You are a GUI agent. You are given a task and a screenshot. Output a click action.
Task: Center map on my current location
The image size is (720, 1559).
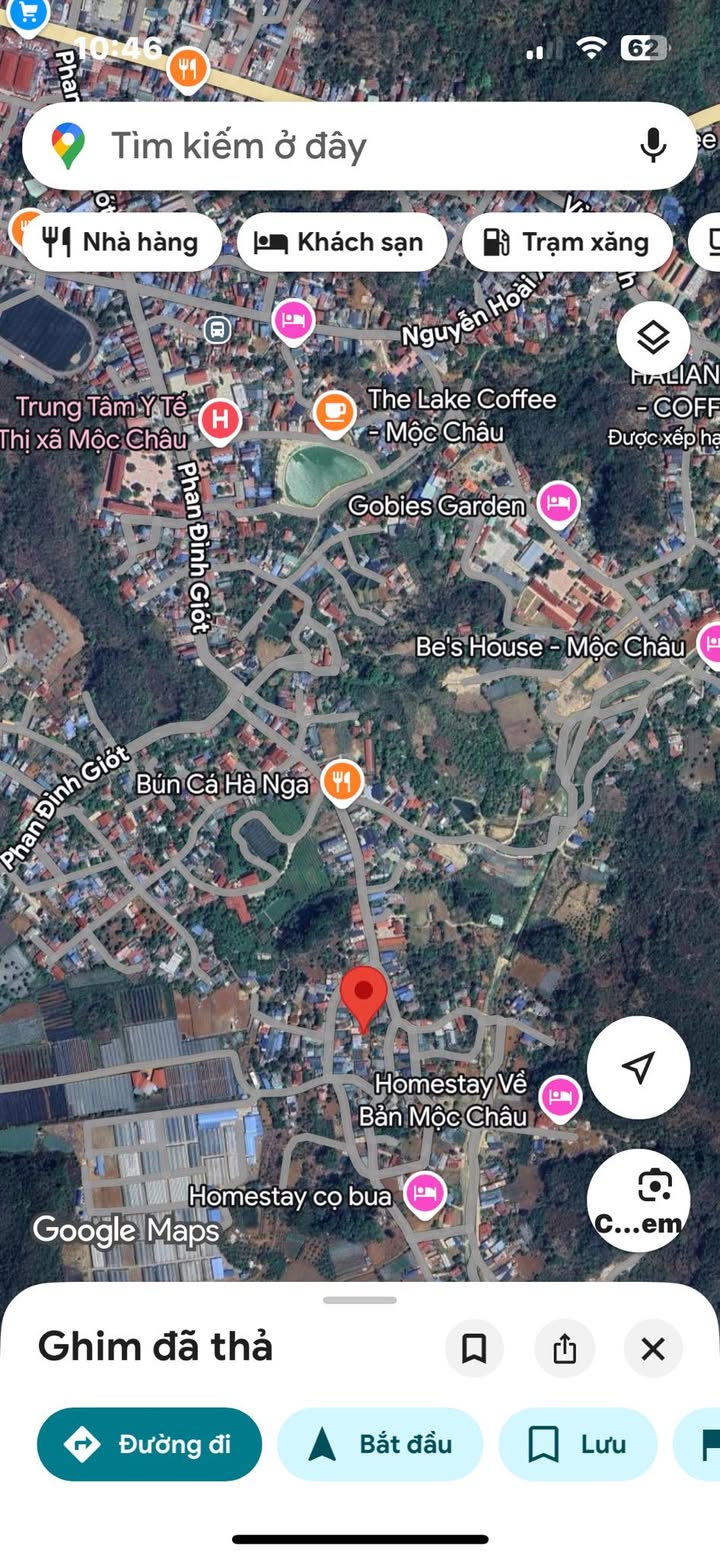pyautogui.click(x=638, y=1067)
